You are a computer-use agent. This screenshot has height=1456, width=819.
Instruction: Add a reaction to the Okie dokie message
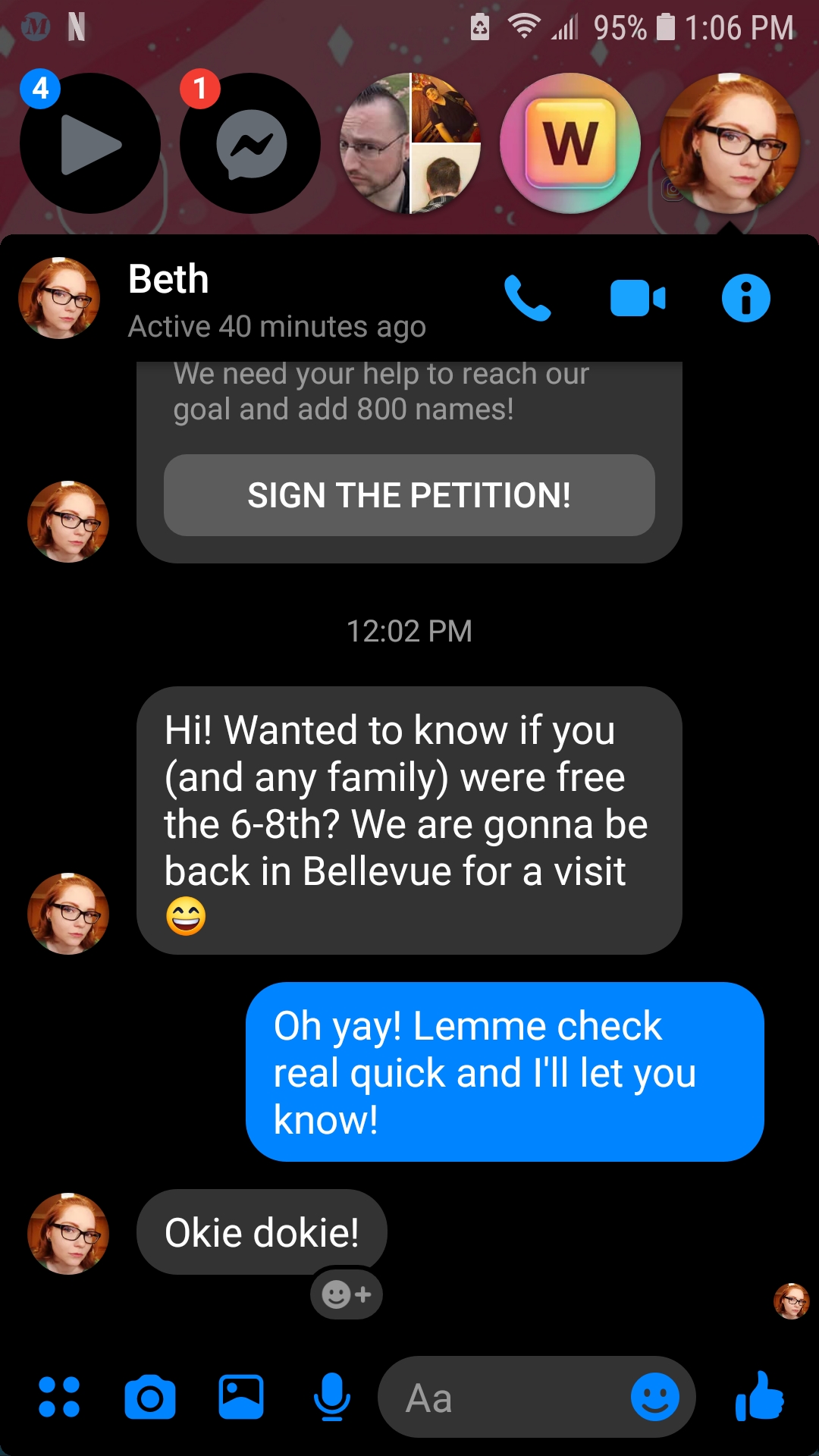347,1294
